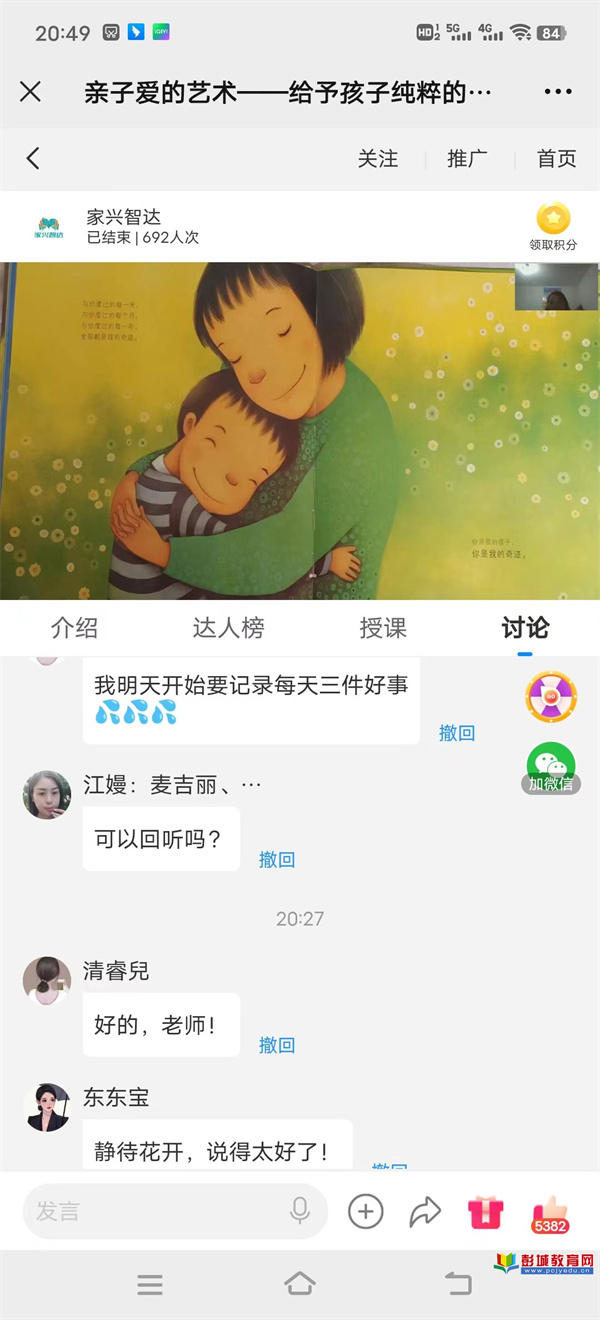Open the three-dot overflow menu

(x=558, y=92)
